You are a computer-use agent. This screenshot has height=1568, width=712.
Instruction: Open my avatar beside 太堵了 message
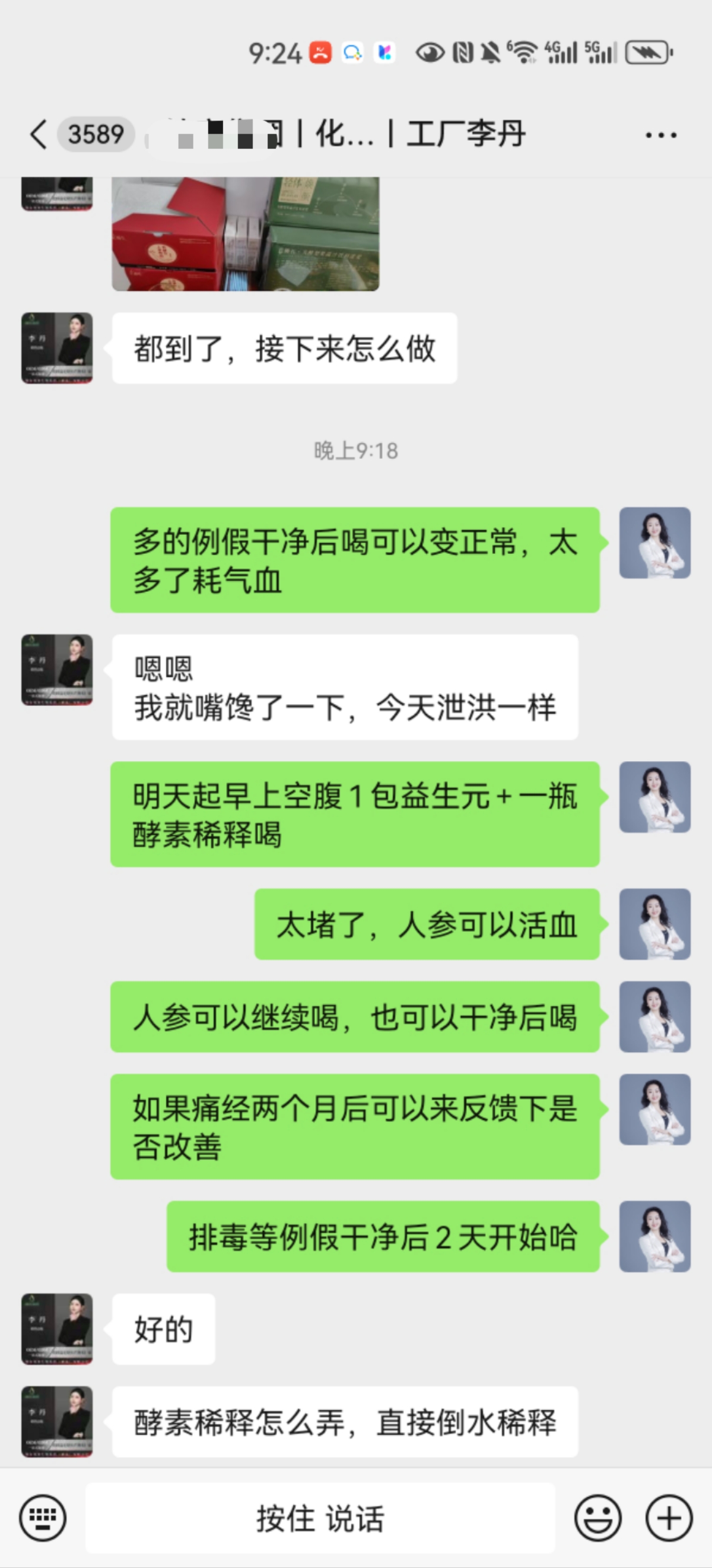tap(654, 924)
